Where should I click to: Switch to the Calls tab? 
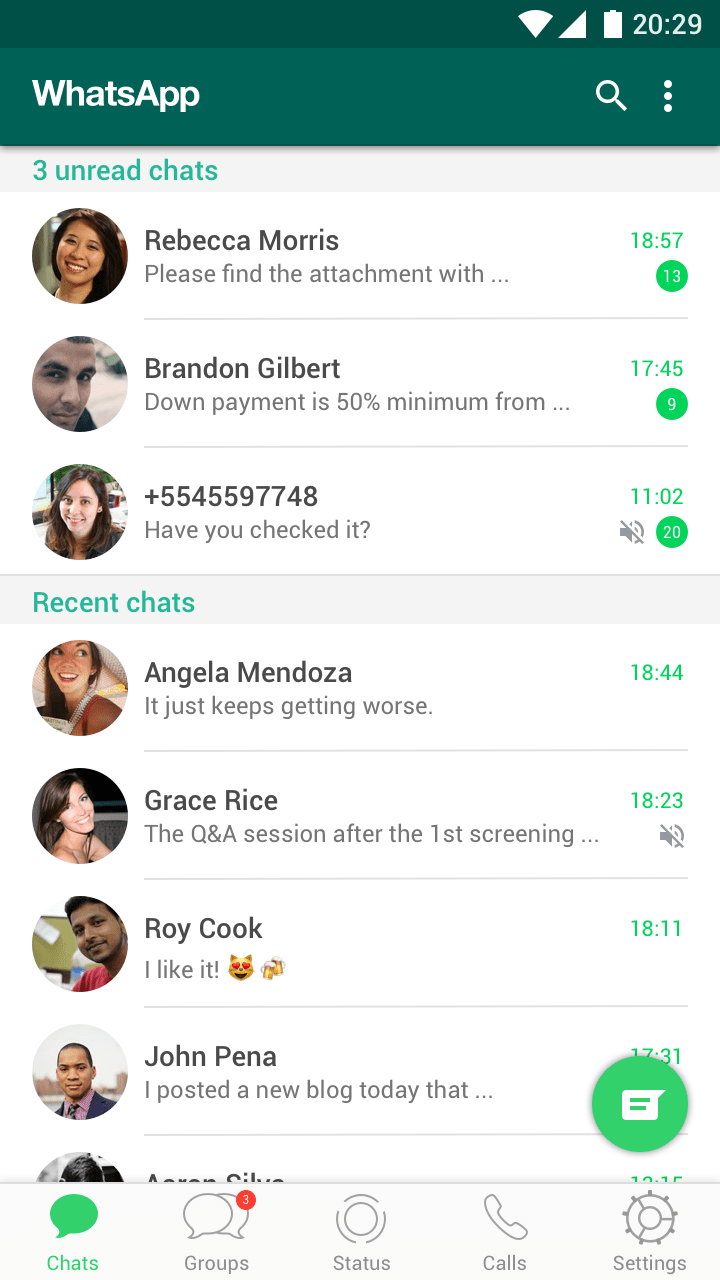[x=504, y=1233]
